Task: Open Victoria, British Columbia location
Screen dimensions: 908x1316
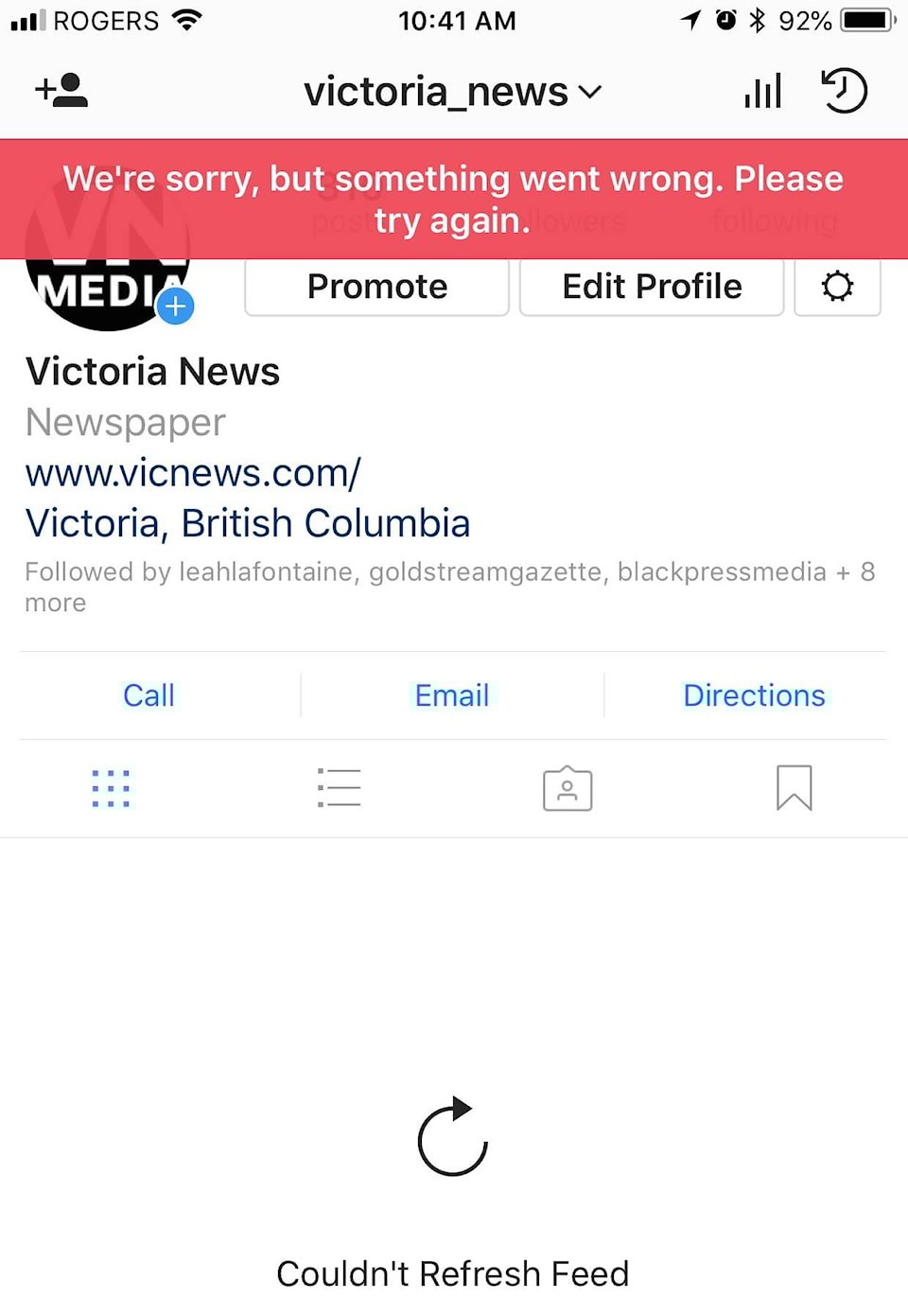Action: tap(248, 523)
